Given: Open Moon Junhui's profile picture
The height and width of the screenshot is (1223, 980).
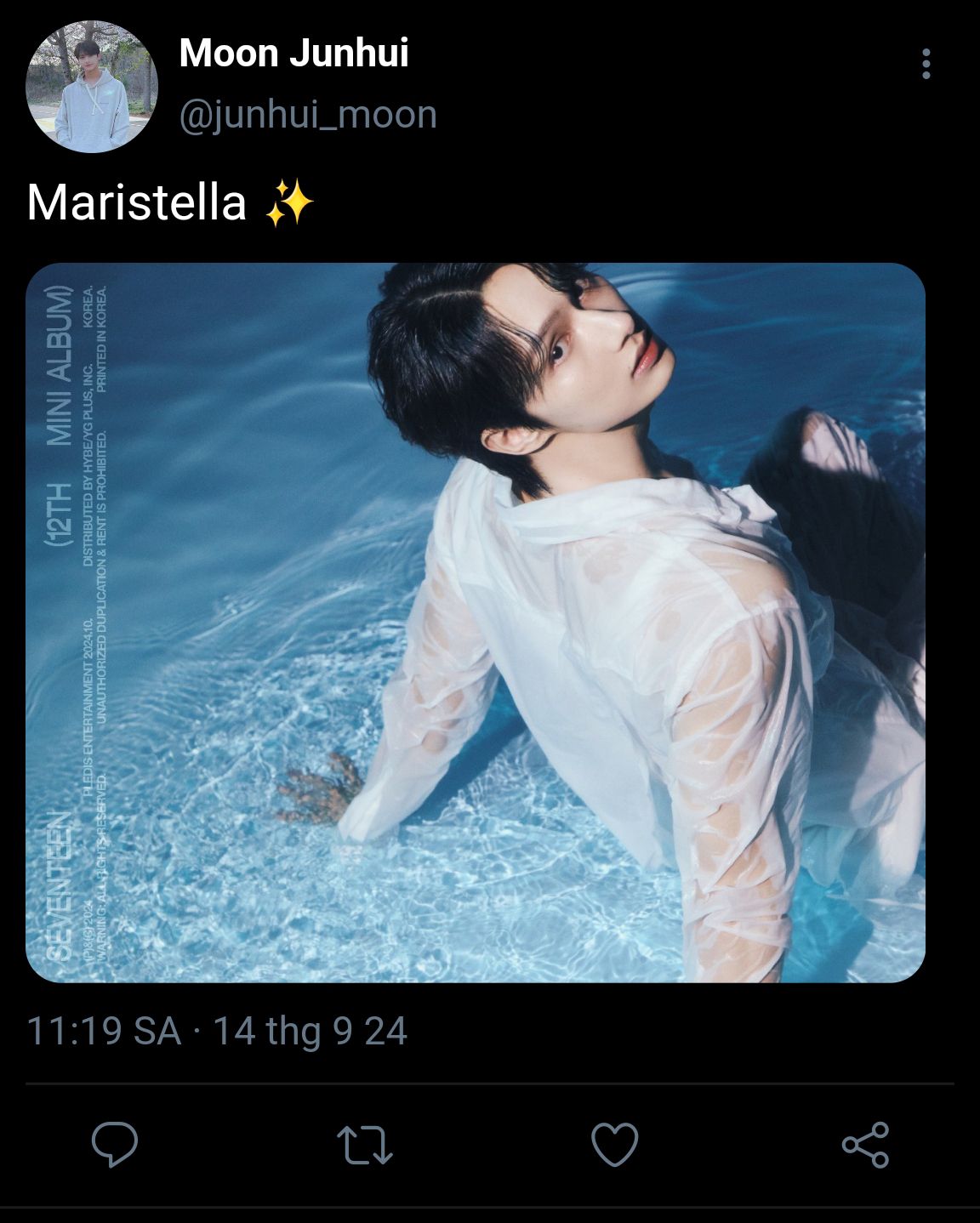Looking at the screenshot, I should pos(92,87).
